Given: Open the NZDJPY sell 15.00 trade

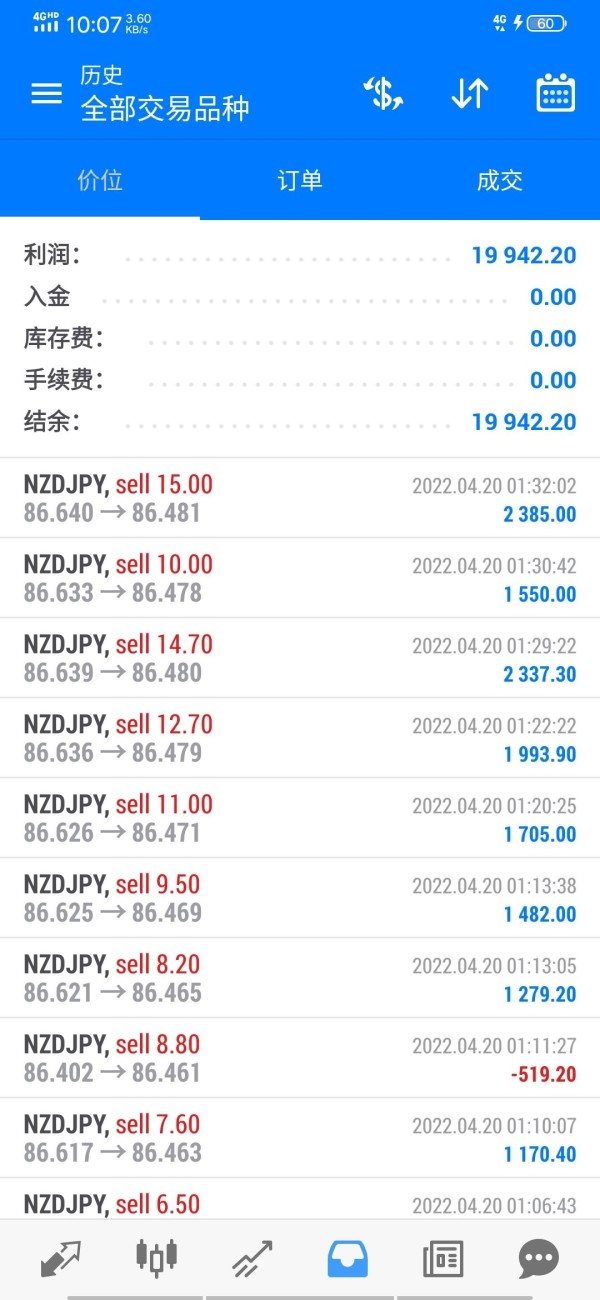Looking at the screenshot, I should [x=300, y=499].
